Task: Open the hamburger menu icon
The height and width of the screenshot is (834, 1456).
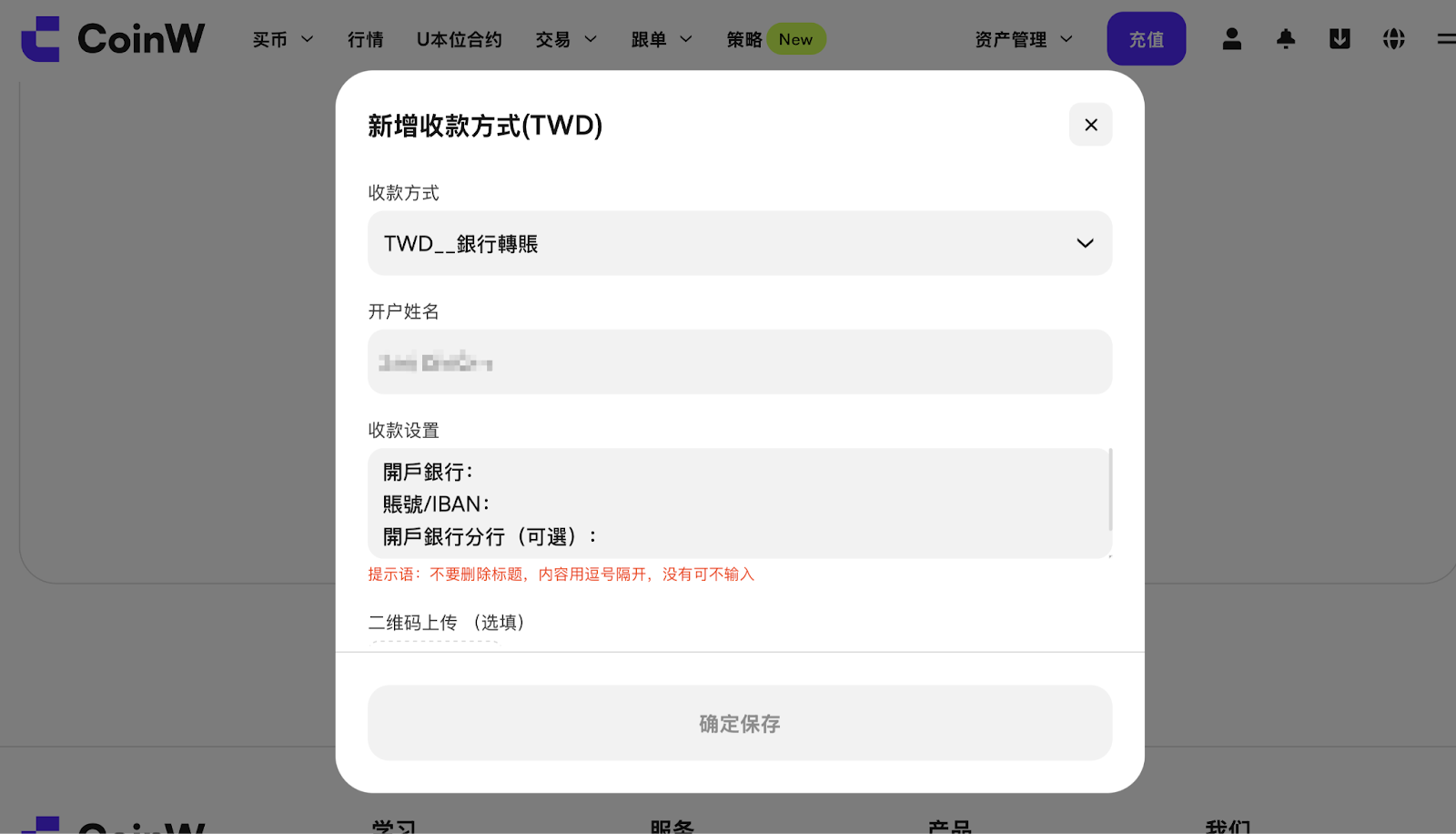Action: pos(1446,39)
